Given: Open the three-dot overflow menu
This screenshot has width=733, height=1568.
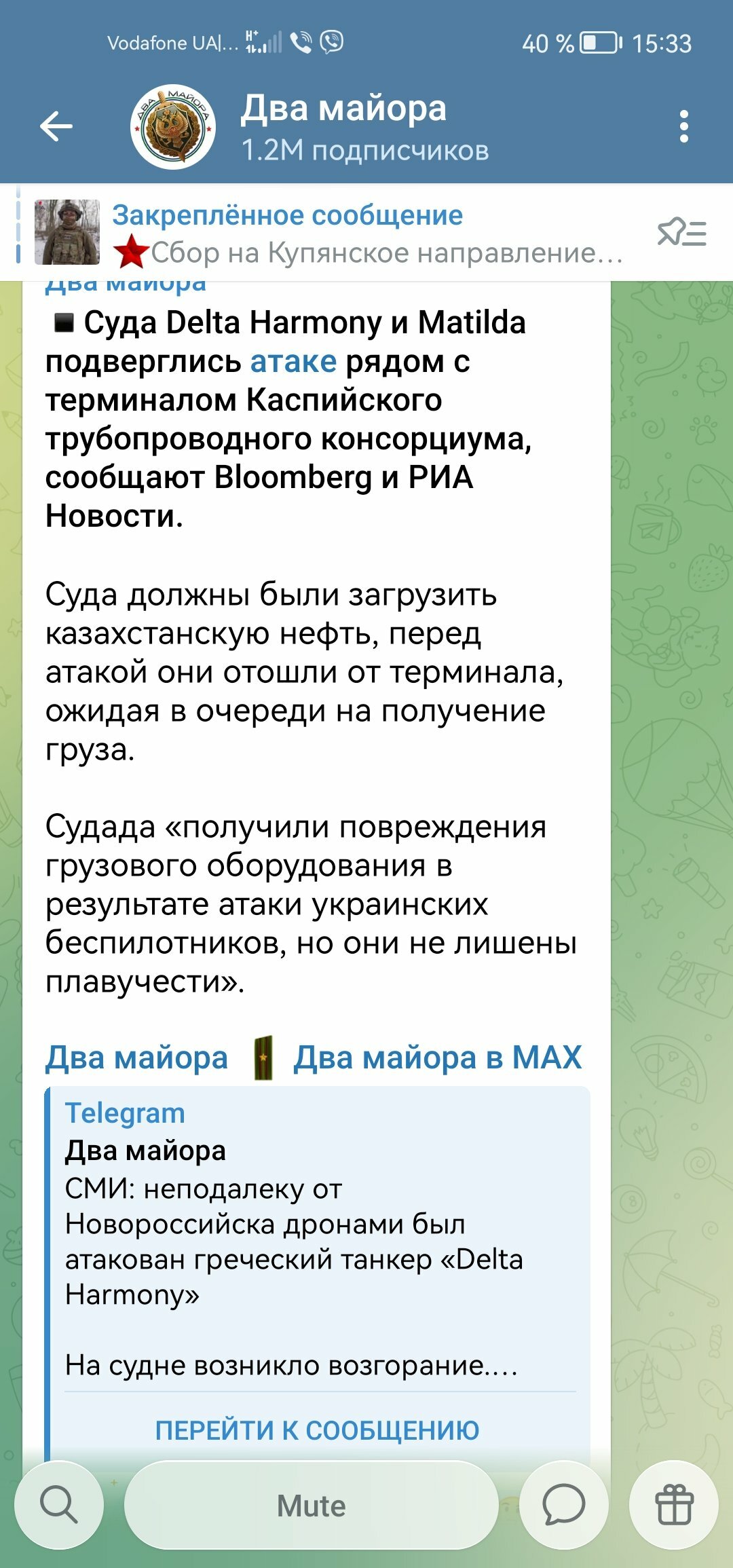Looking at the screenshot, I should tap(683, 126).
